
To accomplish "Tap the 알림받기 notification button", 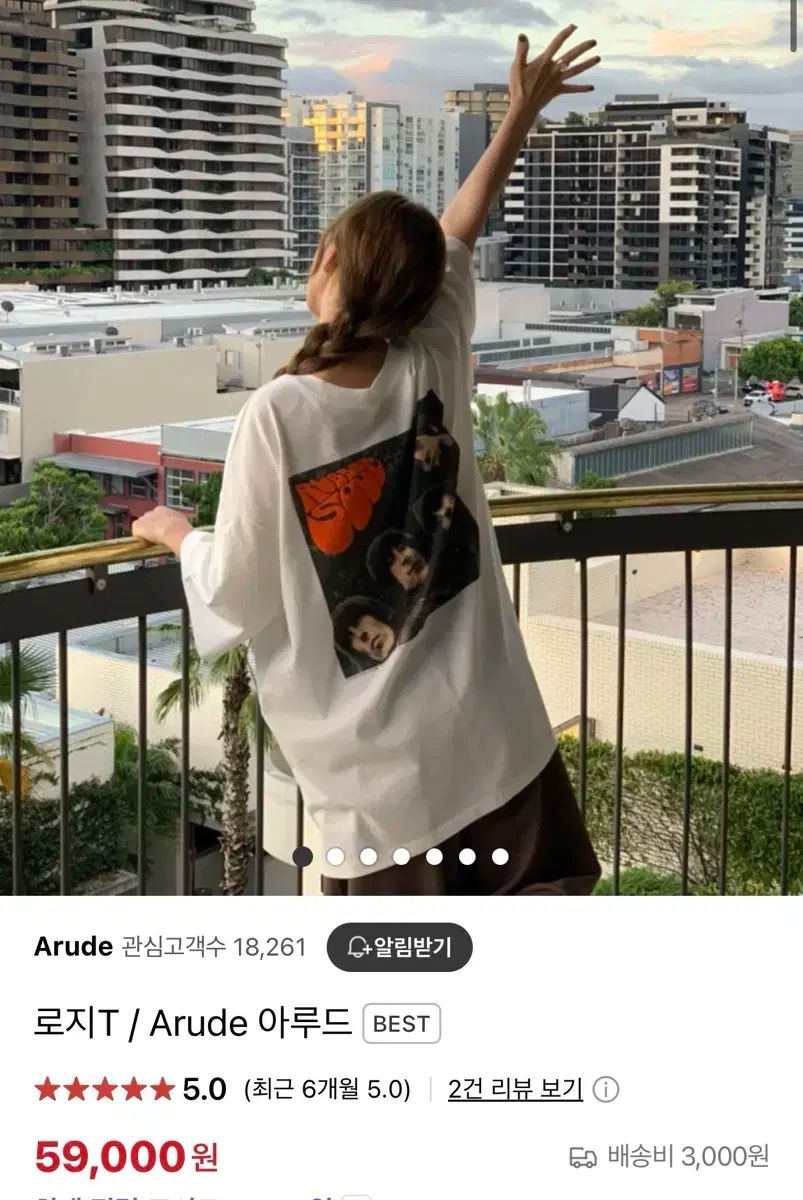I will [x=399, y=947].
